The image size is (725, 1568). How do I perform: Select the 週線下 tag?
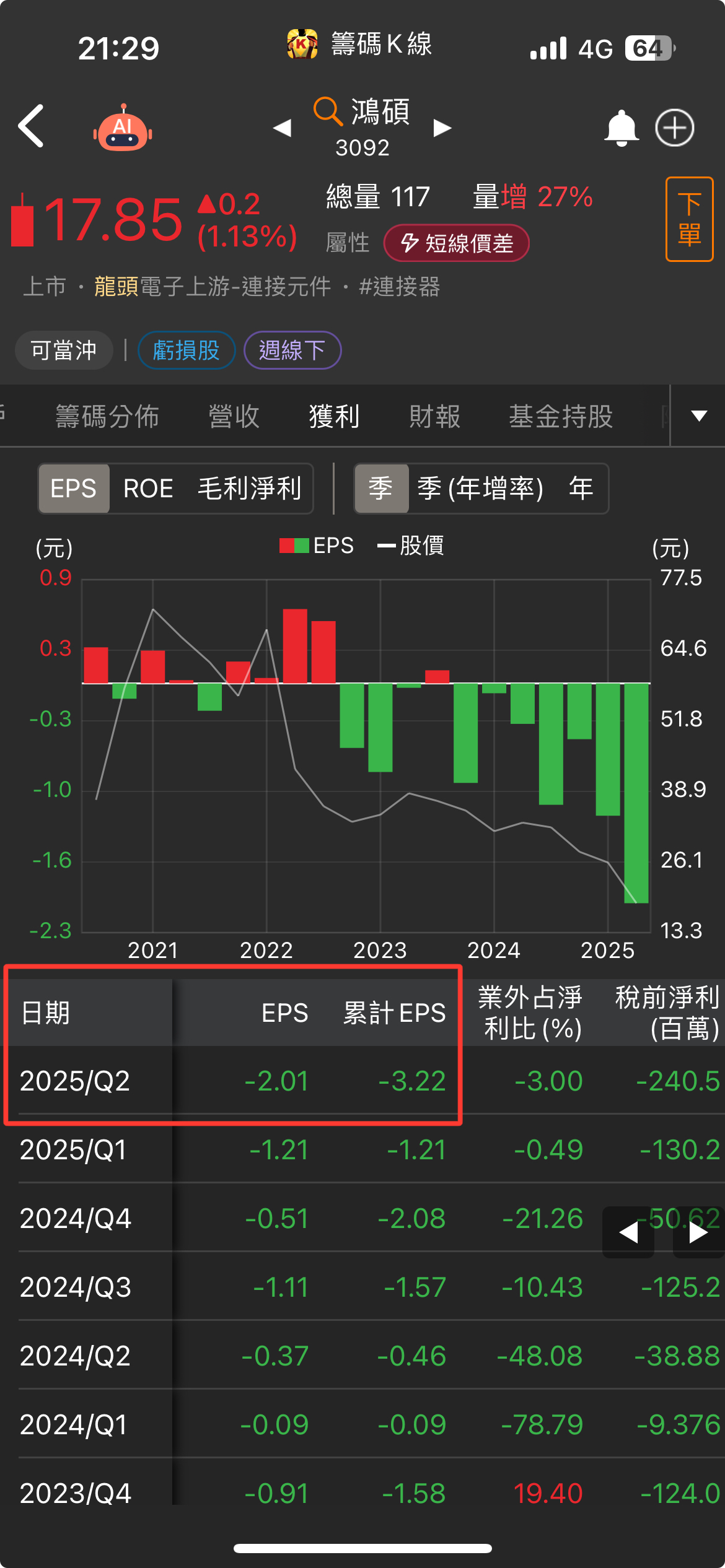292,351
